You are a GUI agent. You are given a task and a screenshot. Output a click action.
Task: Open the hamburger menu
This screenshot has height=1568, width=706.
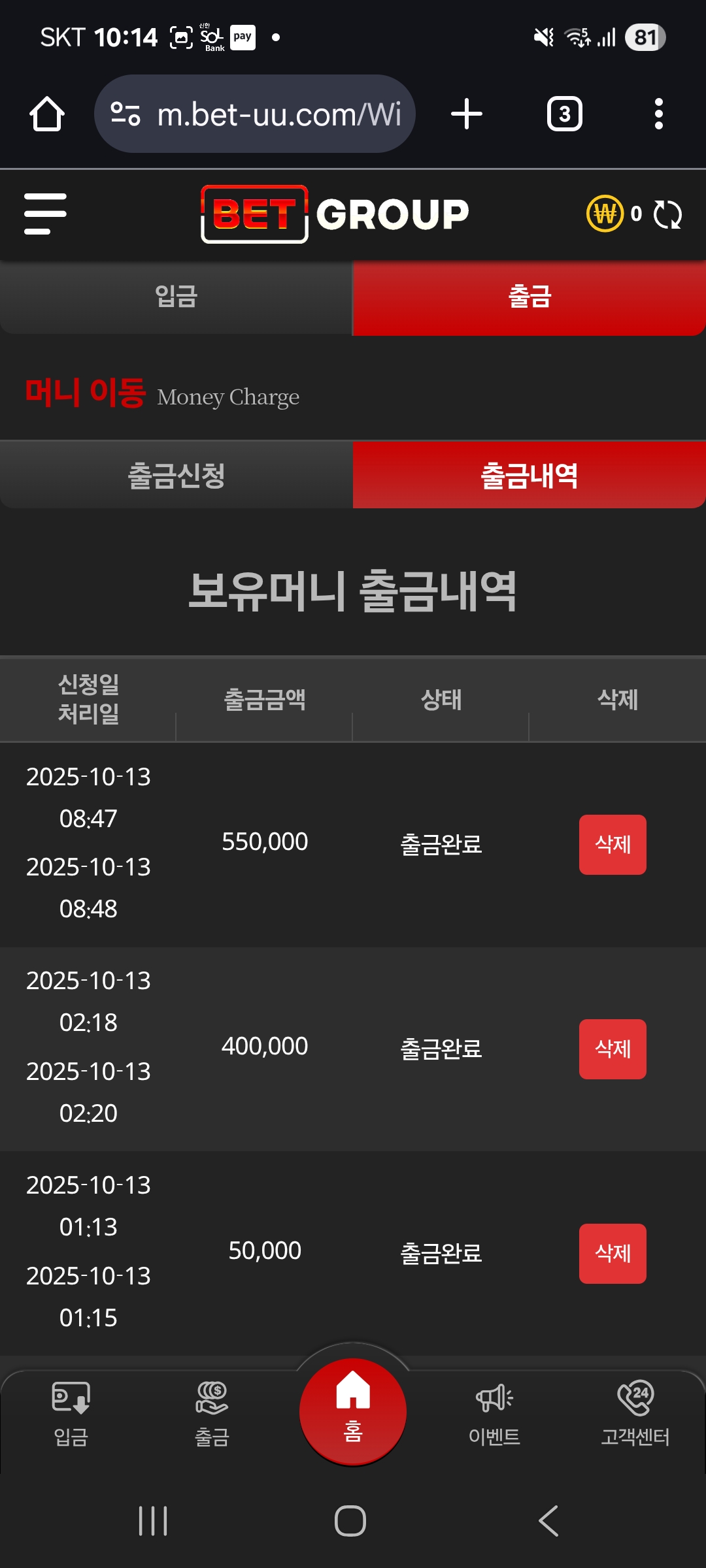45,214
